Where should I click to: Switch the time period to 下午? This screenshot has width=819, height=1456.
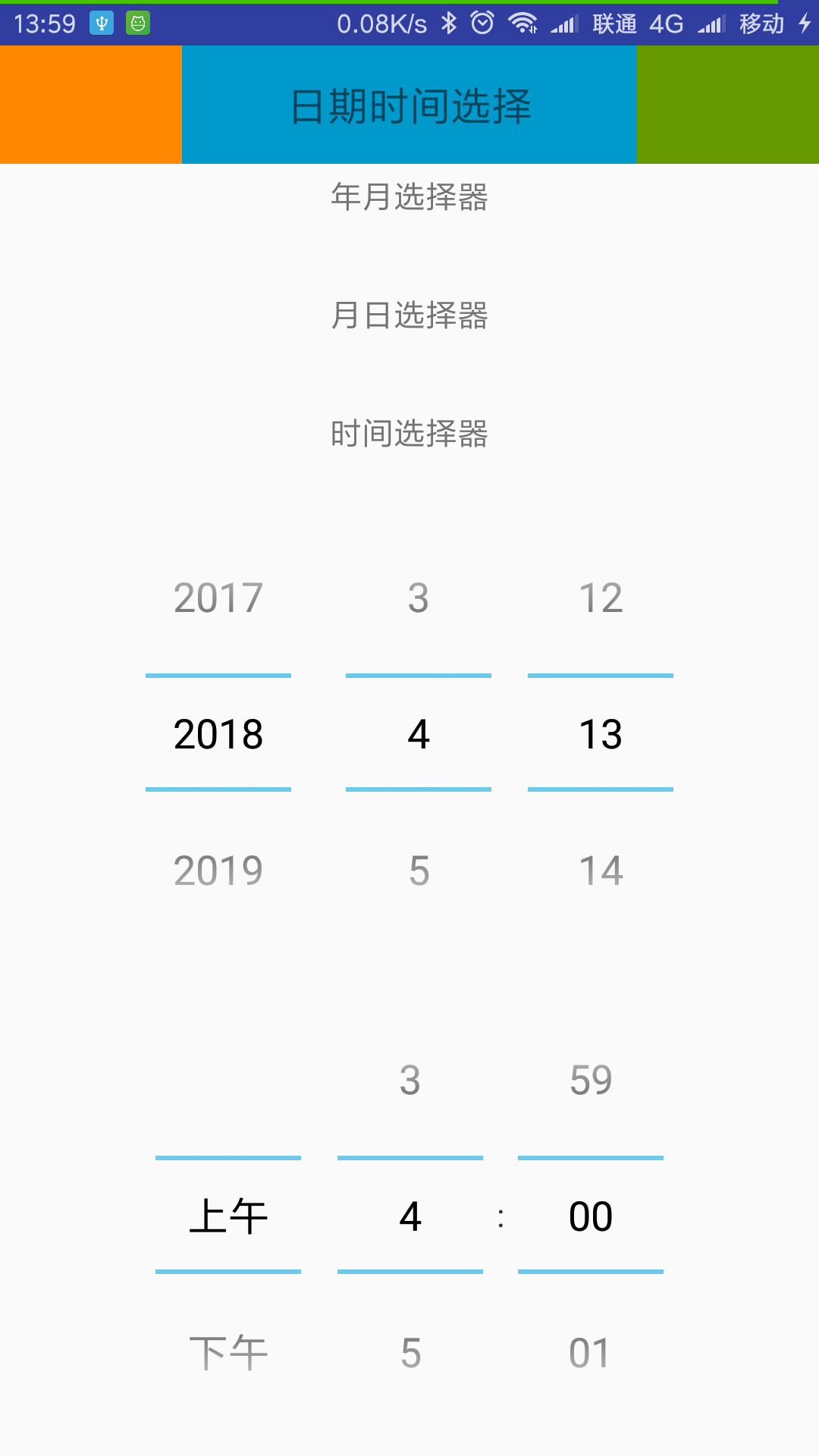(x=228, y=1353)
